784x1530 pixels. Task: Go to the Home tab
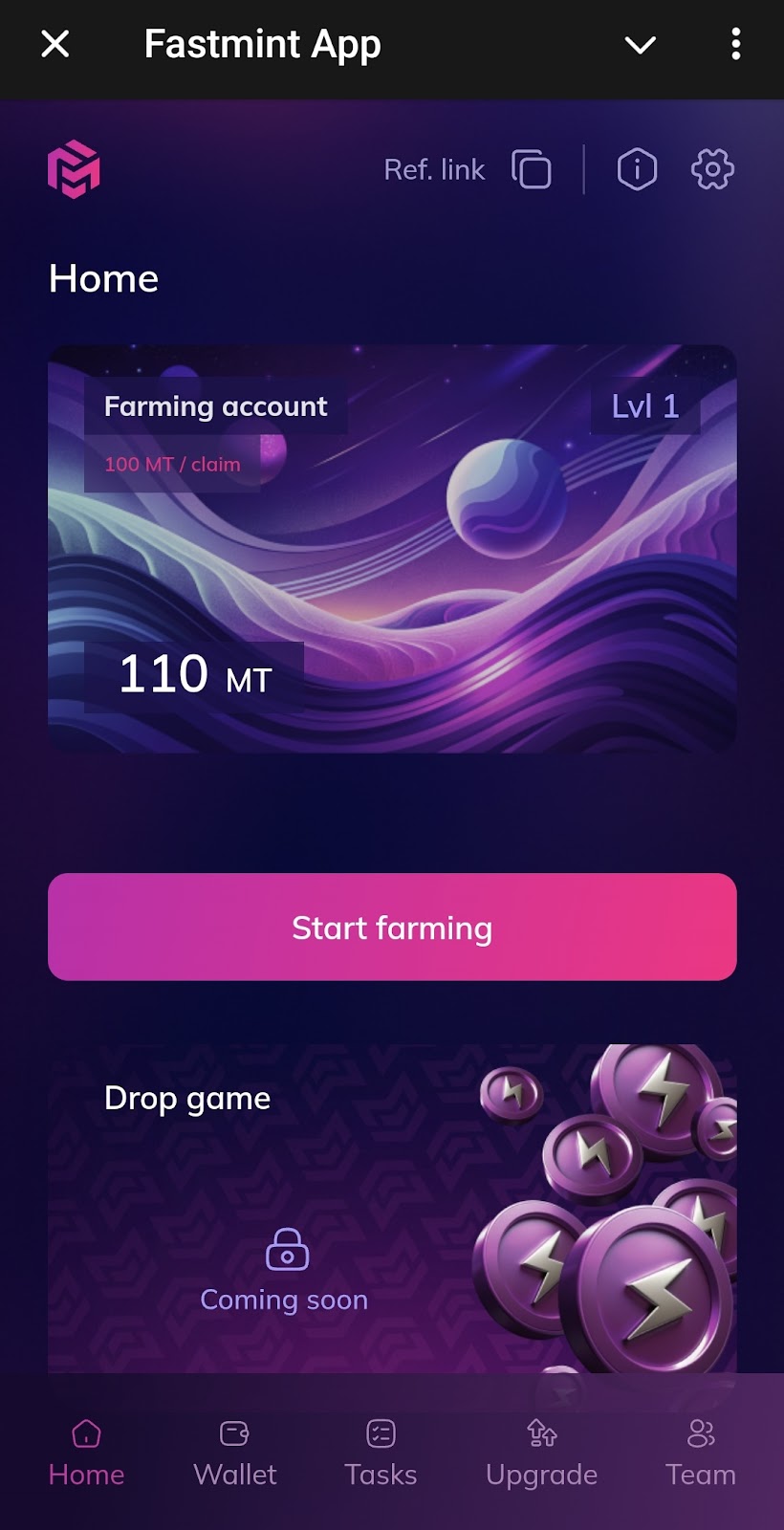click(x=86, y=1453)
